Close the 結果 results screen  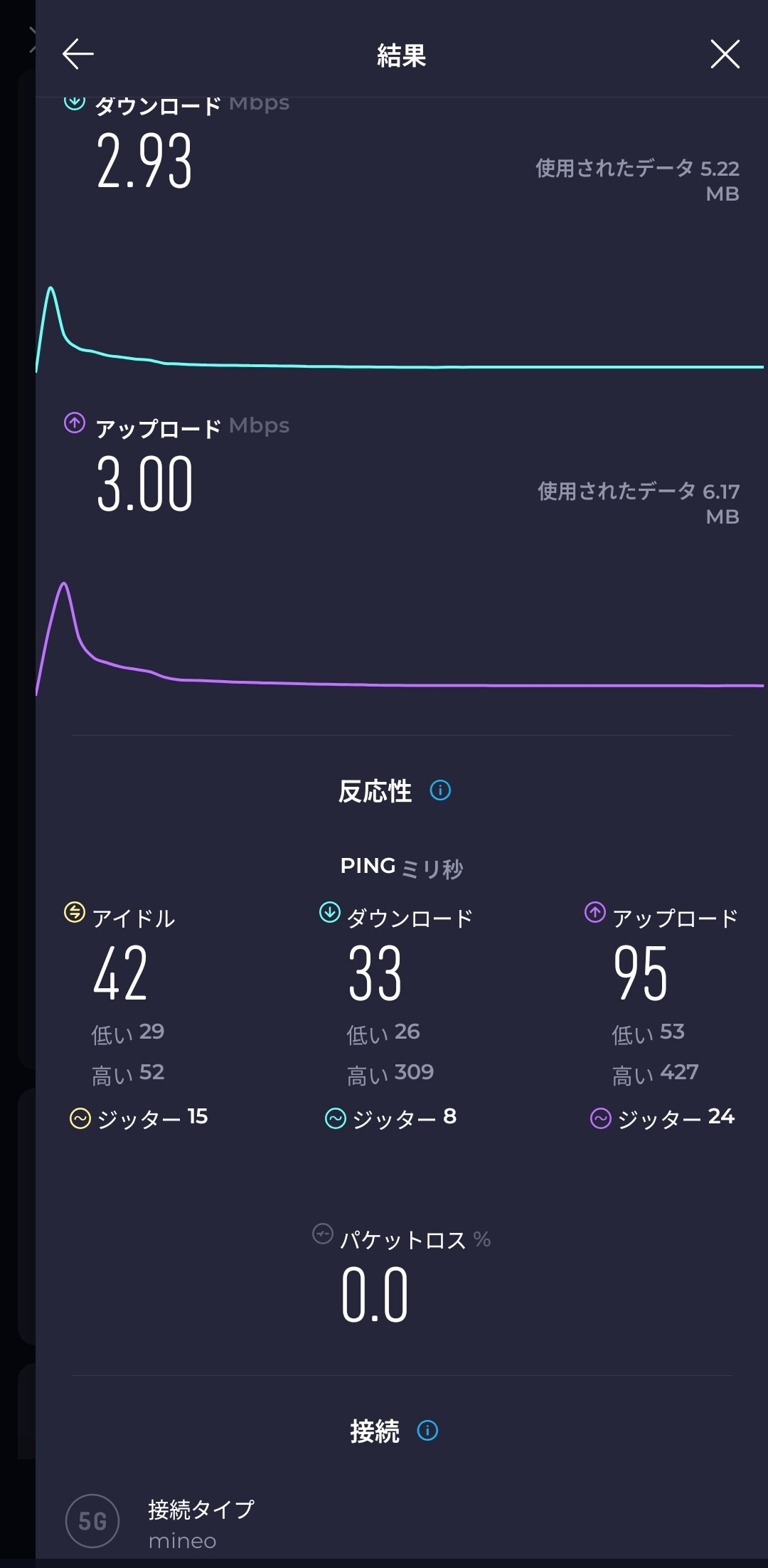pyautogui.click(x=725, y=54)
